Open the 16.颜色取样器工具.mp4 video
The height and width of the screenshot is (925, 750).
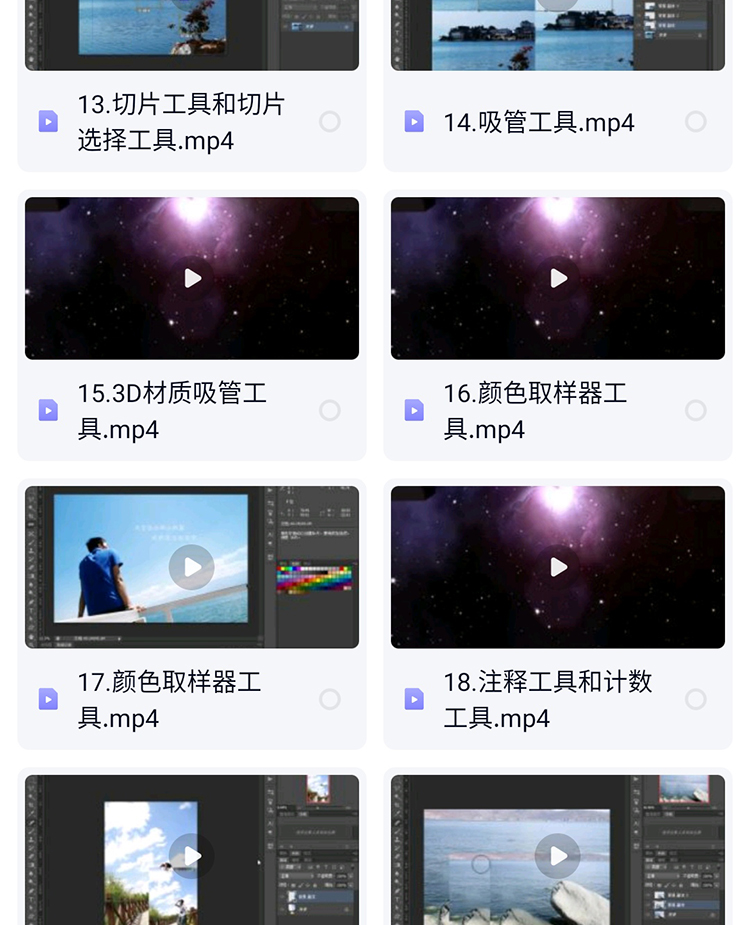coord(558,278)
